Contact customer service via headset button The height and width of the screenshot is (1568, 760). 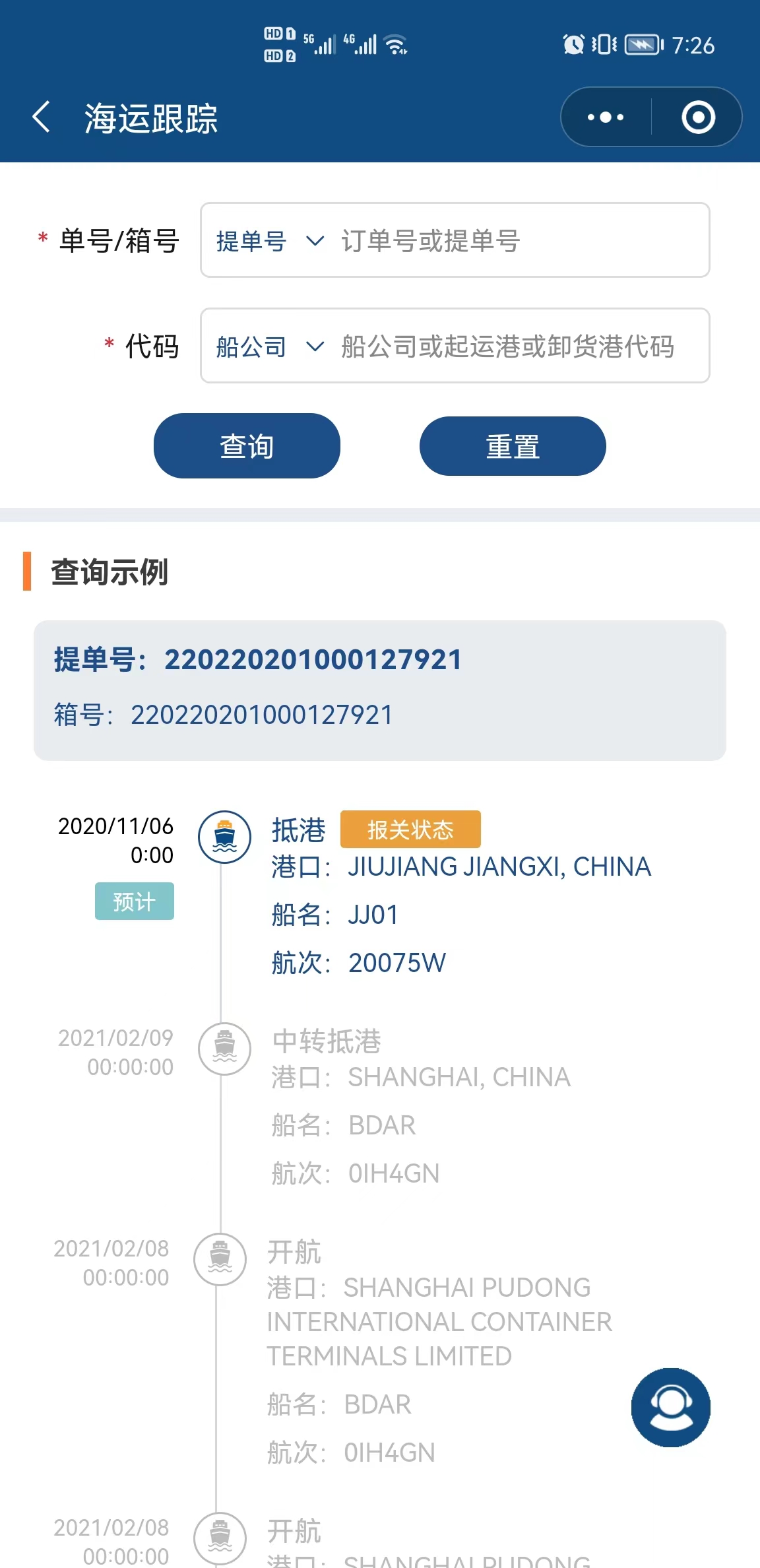pyautogui.click(x=671, y=1408)
